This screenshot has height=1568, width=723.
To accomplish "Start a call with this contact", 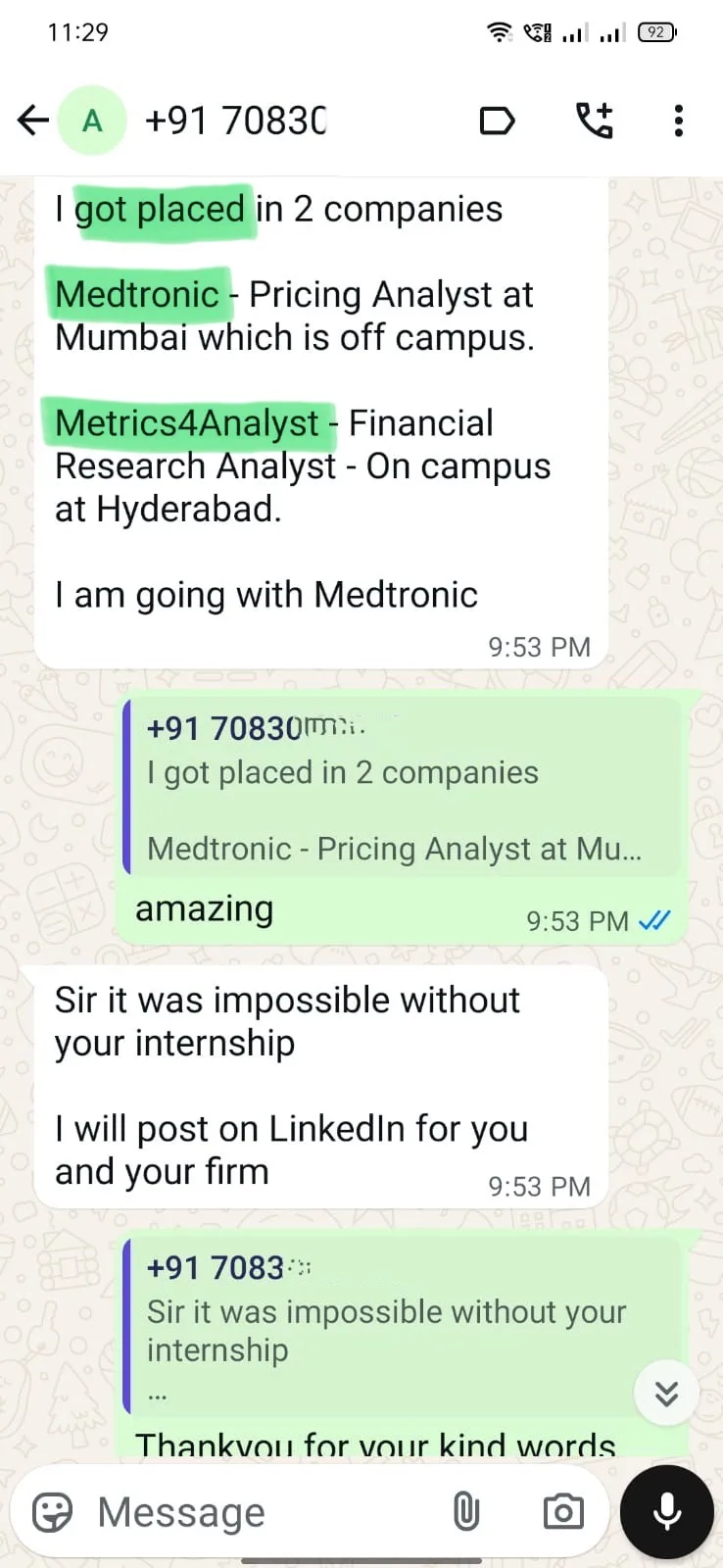I will coord(594,121).
